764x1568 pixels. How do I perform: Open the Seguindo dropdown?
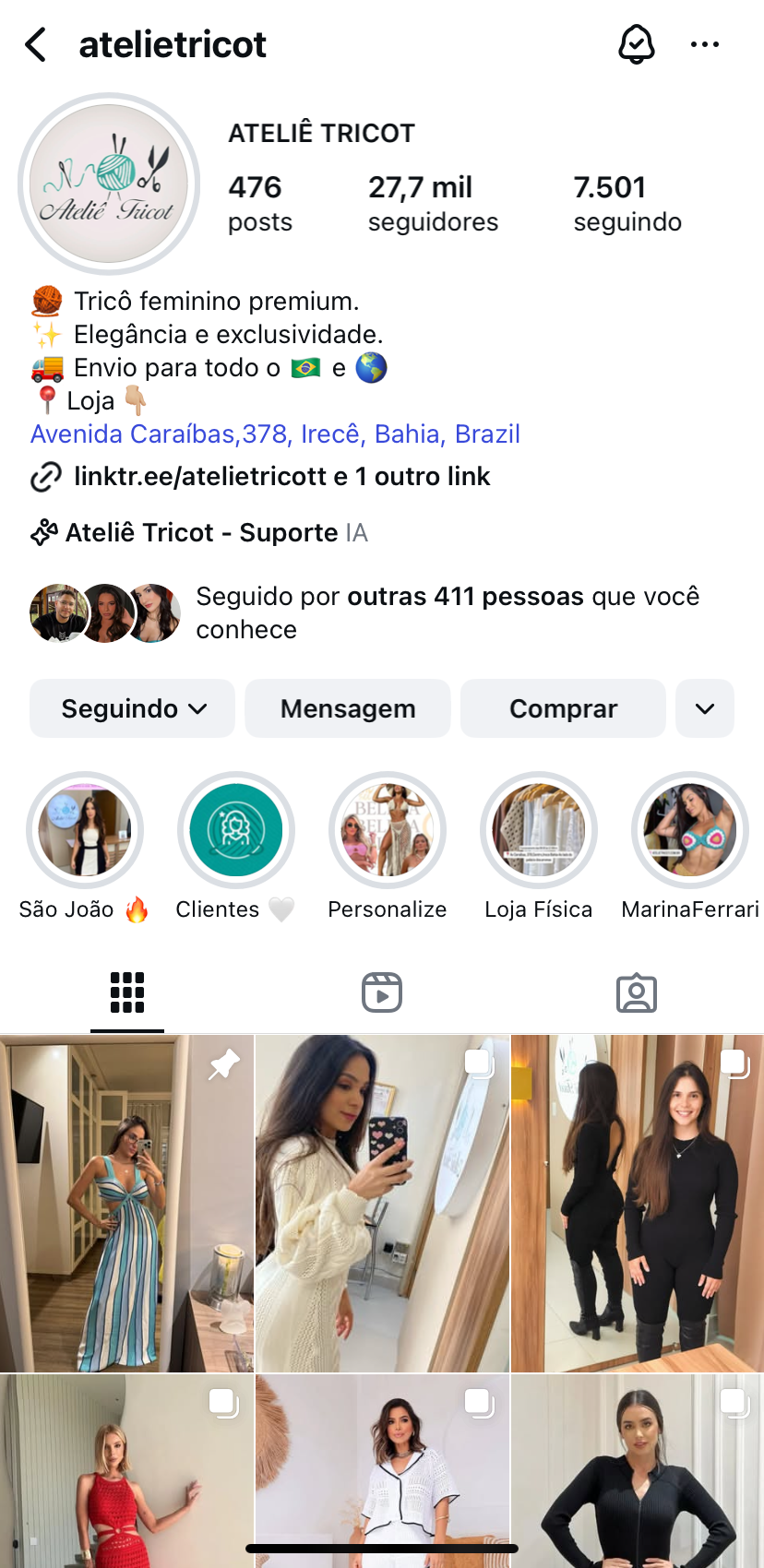(x=131, y=708)
